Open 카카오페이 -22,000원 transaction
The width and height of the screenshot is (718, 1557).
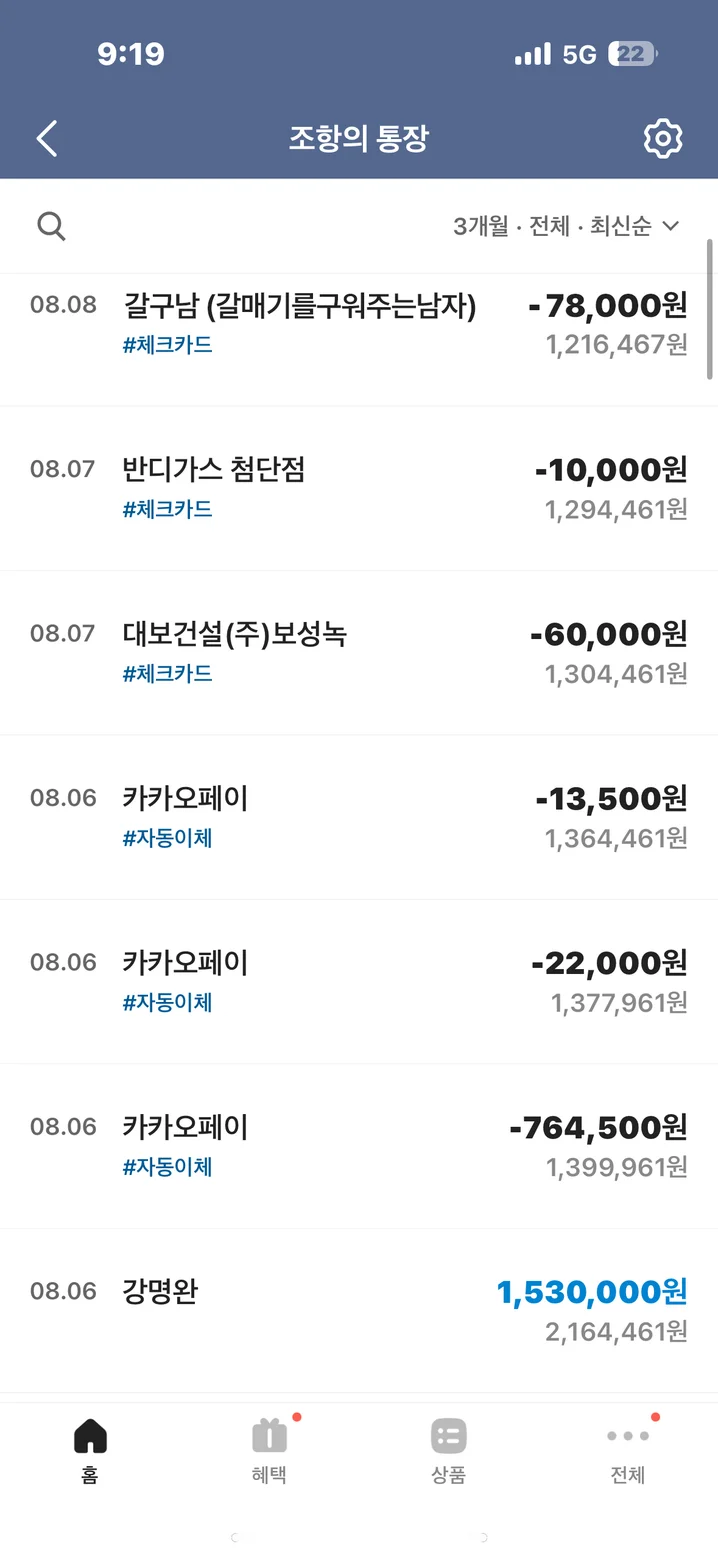click(358, 981)
